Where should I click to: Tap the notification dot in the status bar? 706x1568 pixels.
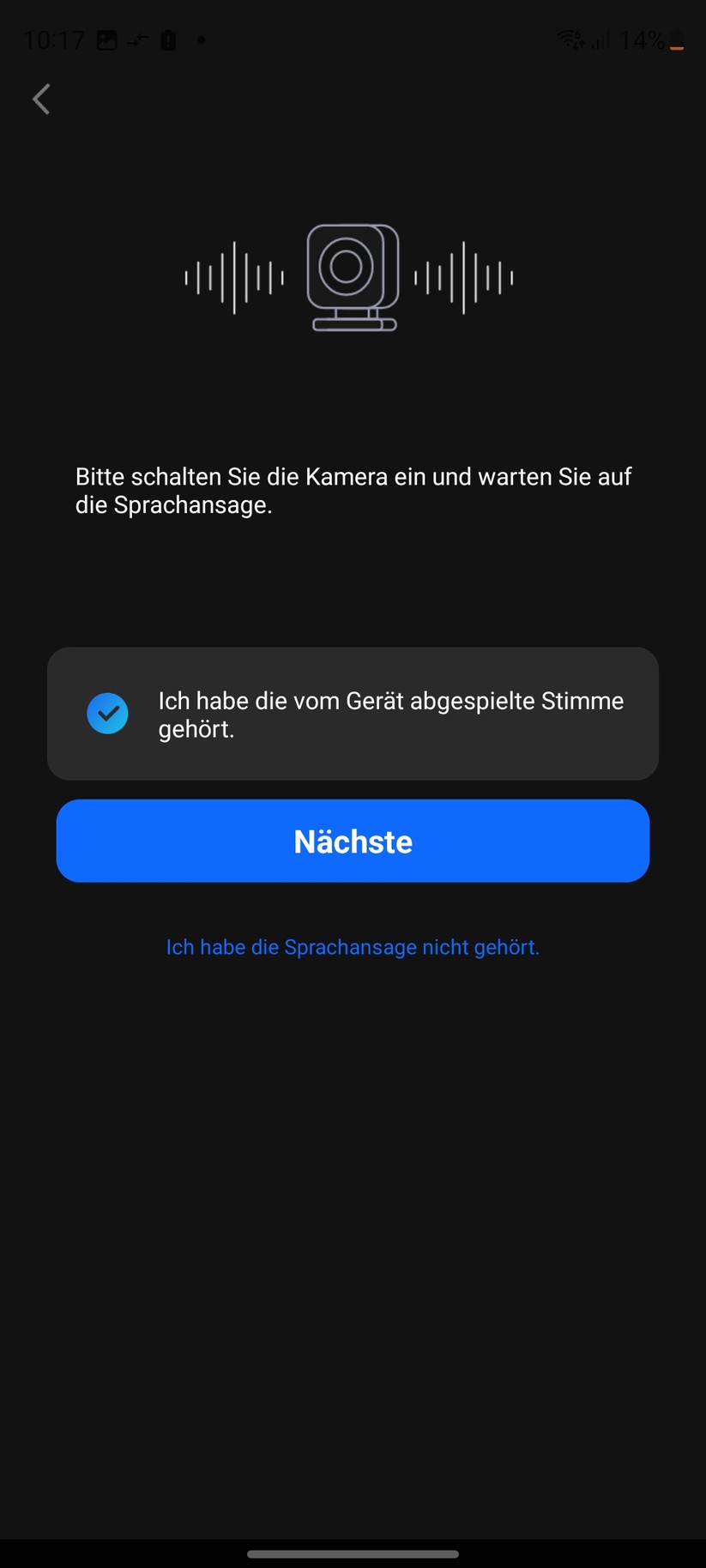click(x=202, y=39)
